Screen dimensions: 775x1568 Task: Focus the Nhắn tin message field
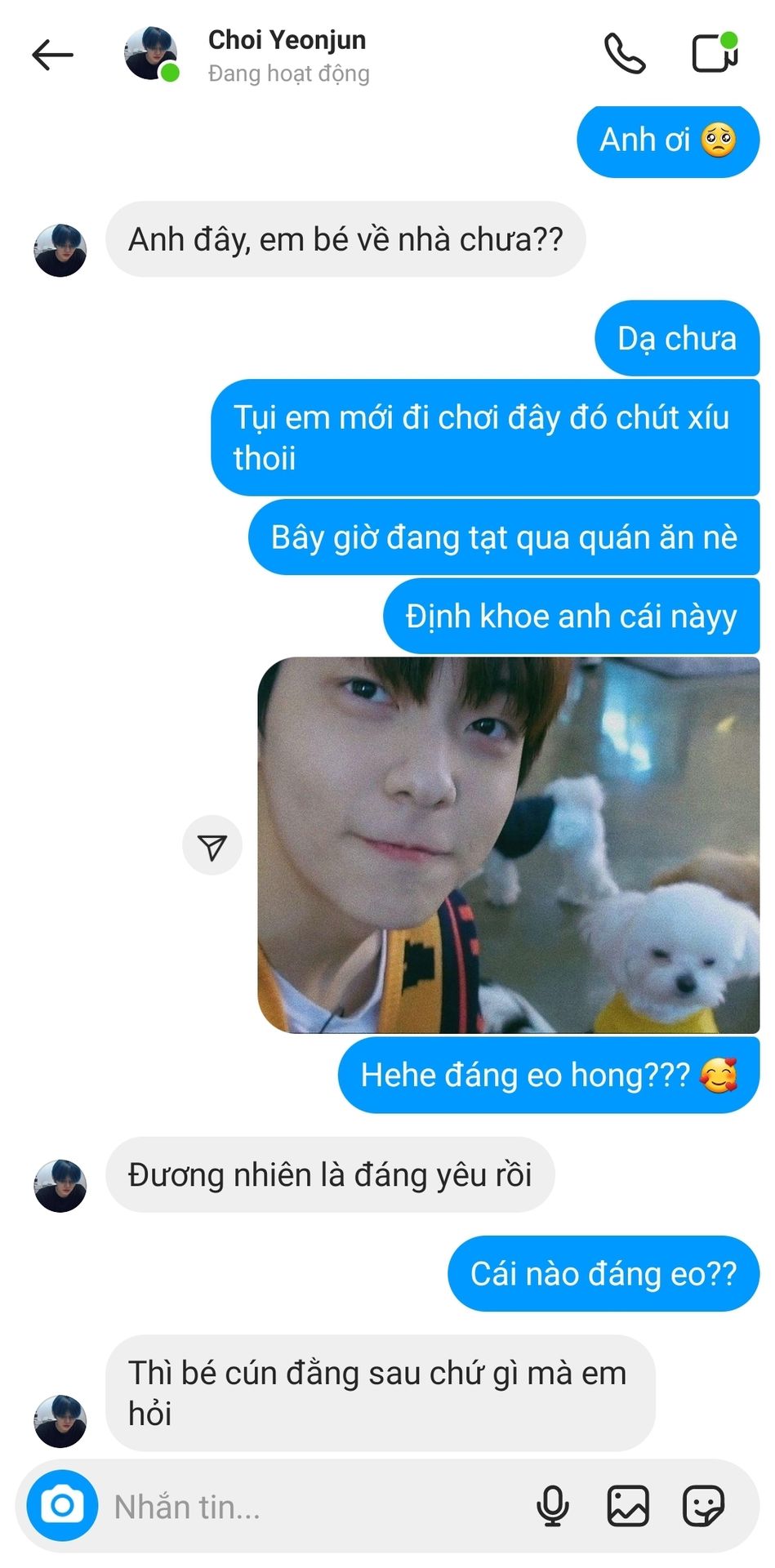310,1507
